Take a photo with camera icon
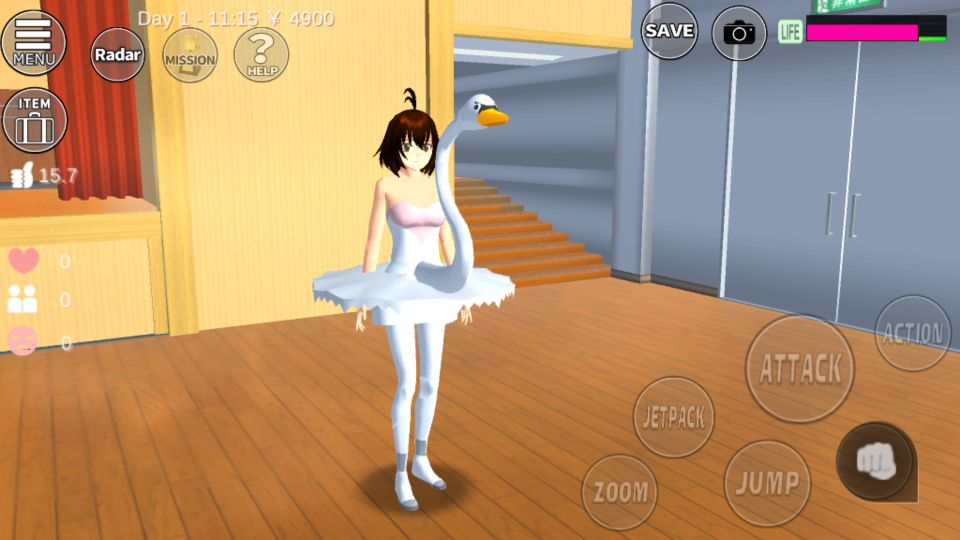Viewport: 960px width, 540px height. (x=739, y=33)
